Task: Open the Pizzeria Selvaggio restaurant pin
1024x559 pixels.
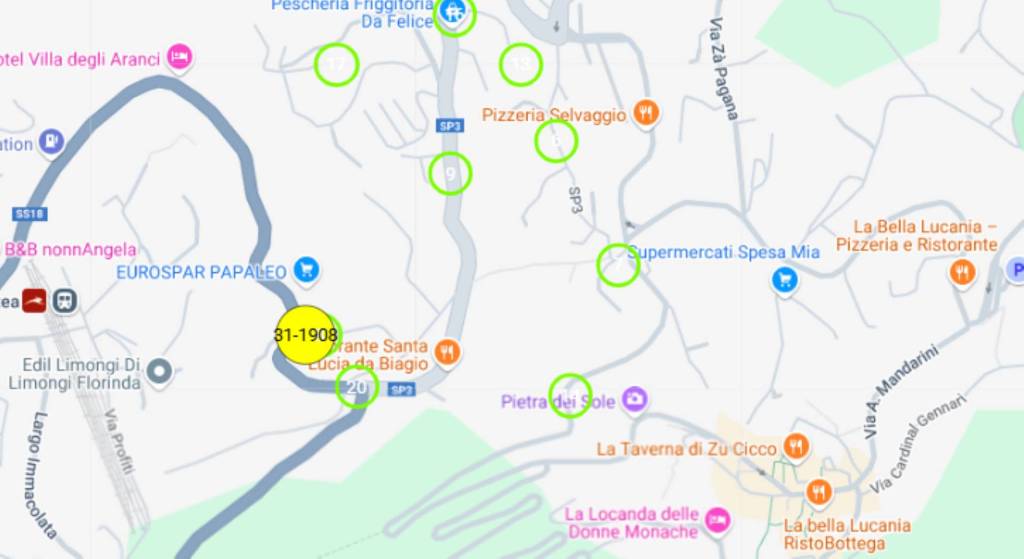Action: click(647, 114)
